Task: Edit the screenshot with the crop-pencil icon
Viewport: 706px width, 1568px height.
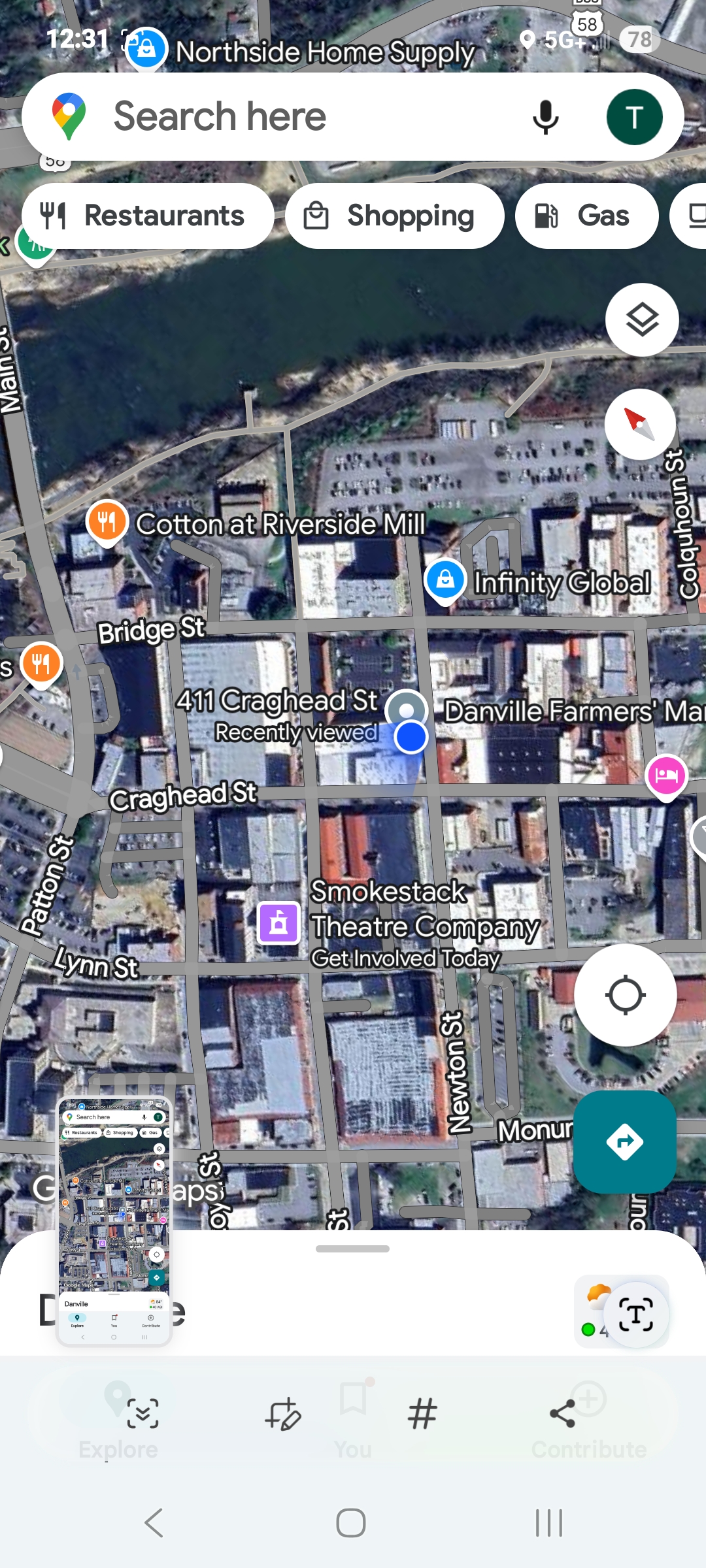Action: click(282, 1414)
